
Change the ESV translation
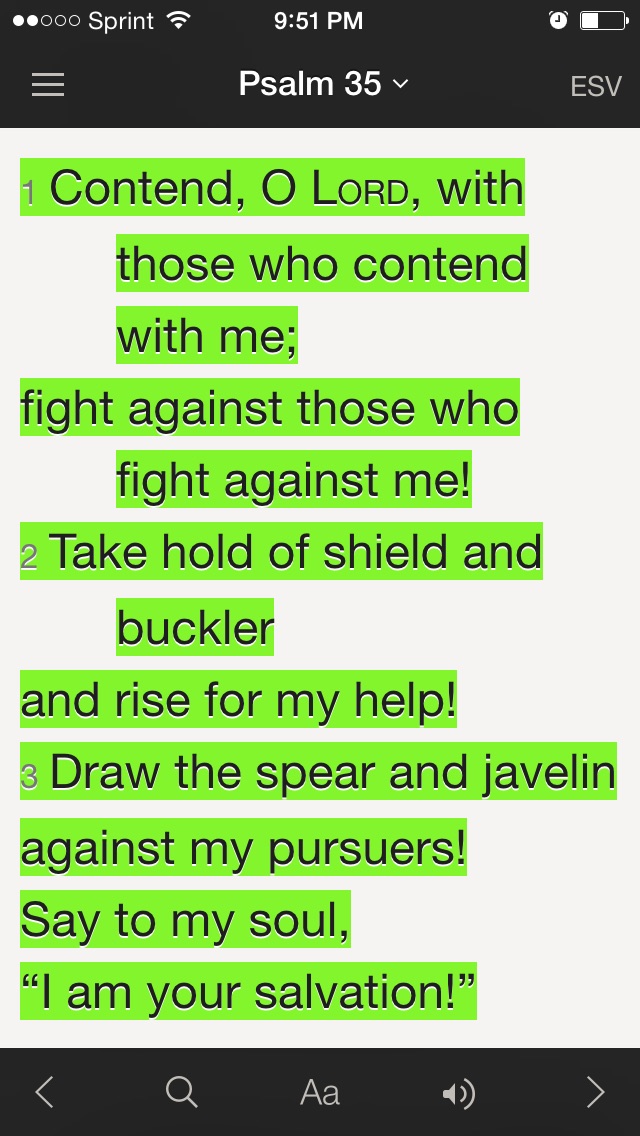(595, 86)
